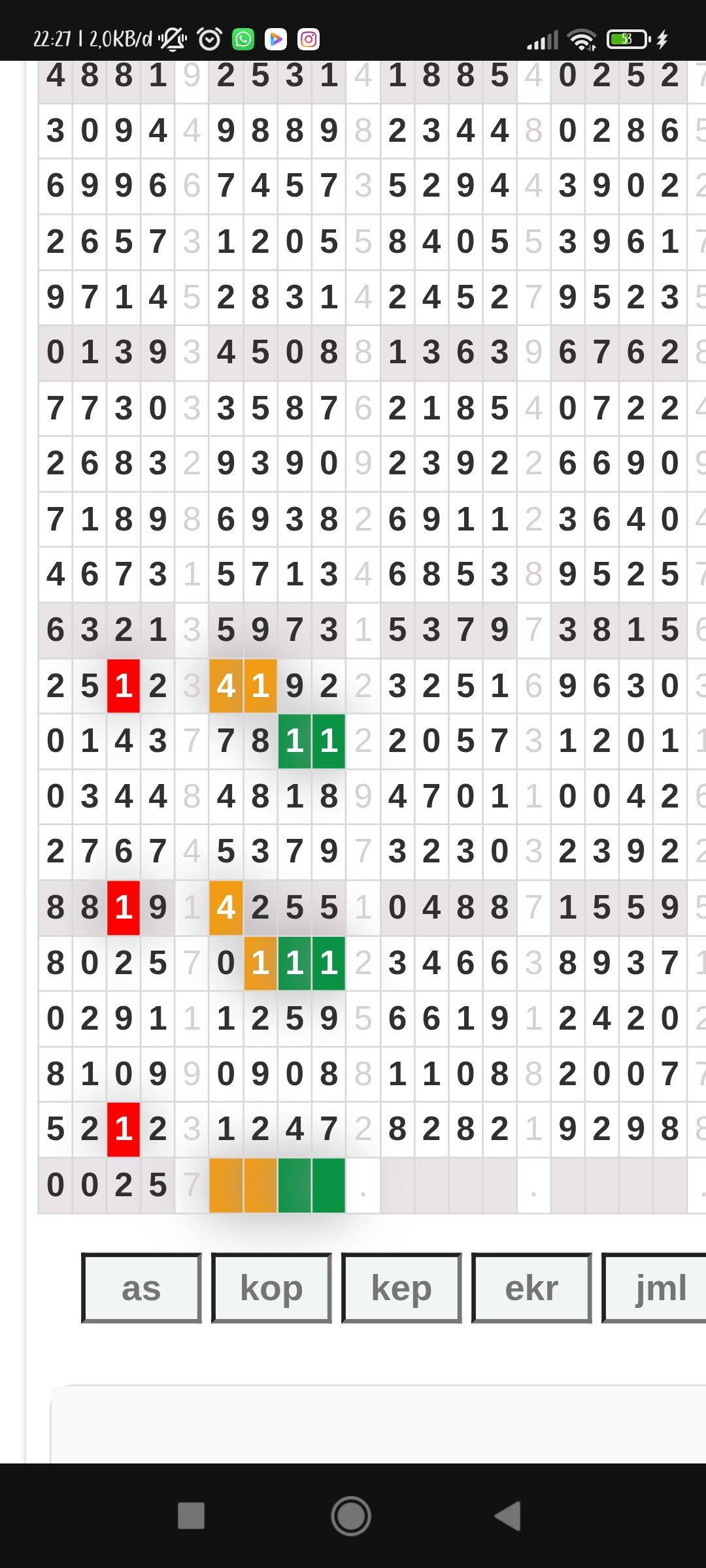The image size is (706, 1568).
Task: Tap the 'as' button
Action: point(141,1288)
